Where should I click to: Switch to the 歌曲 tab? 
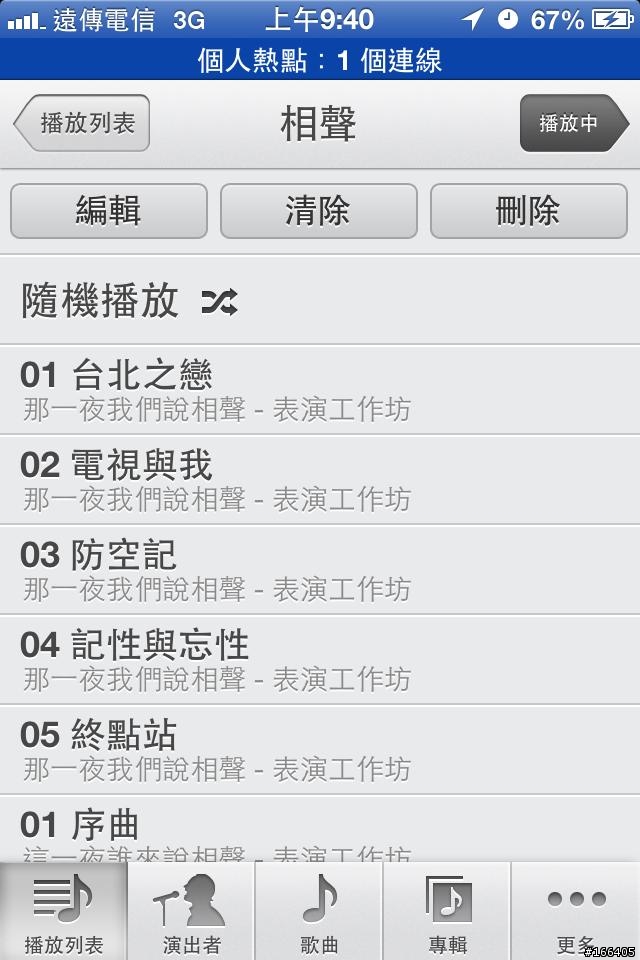tap(319, 912)
